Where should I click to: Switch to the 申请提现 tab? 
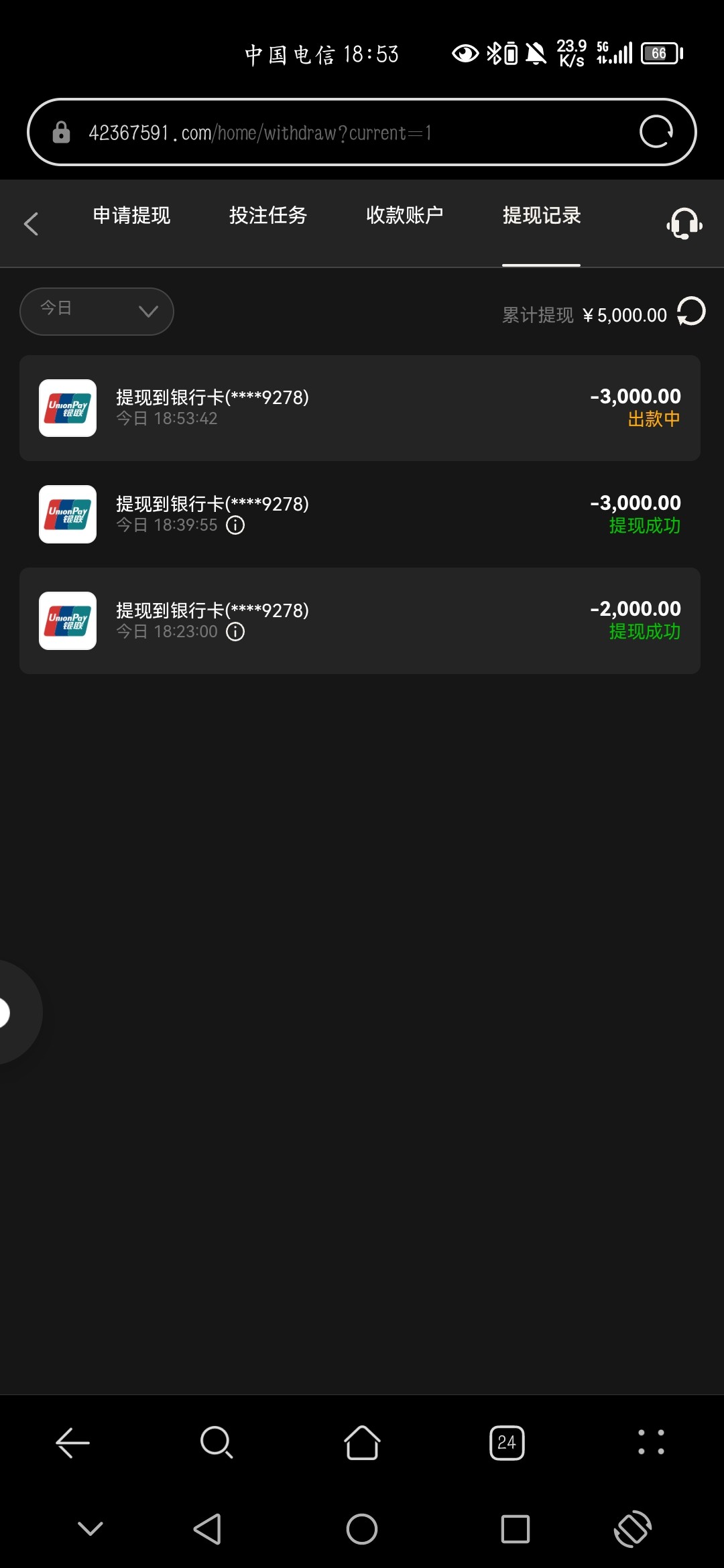pos(131,216)
